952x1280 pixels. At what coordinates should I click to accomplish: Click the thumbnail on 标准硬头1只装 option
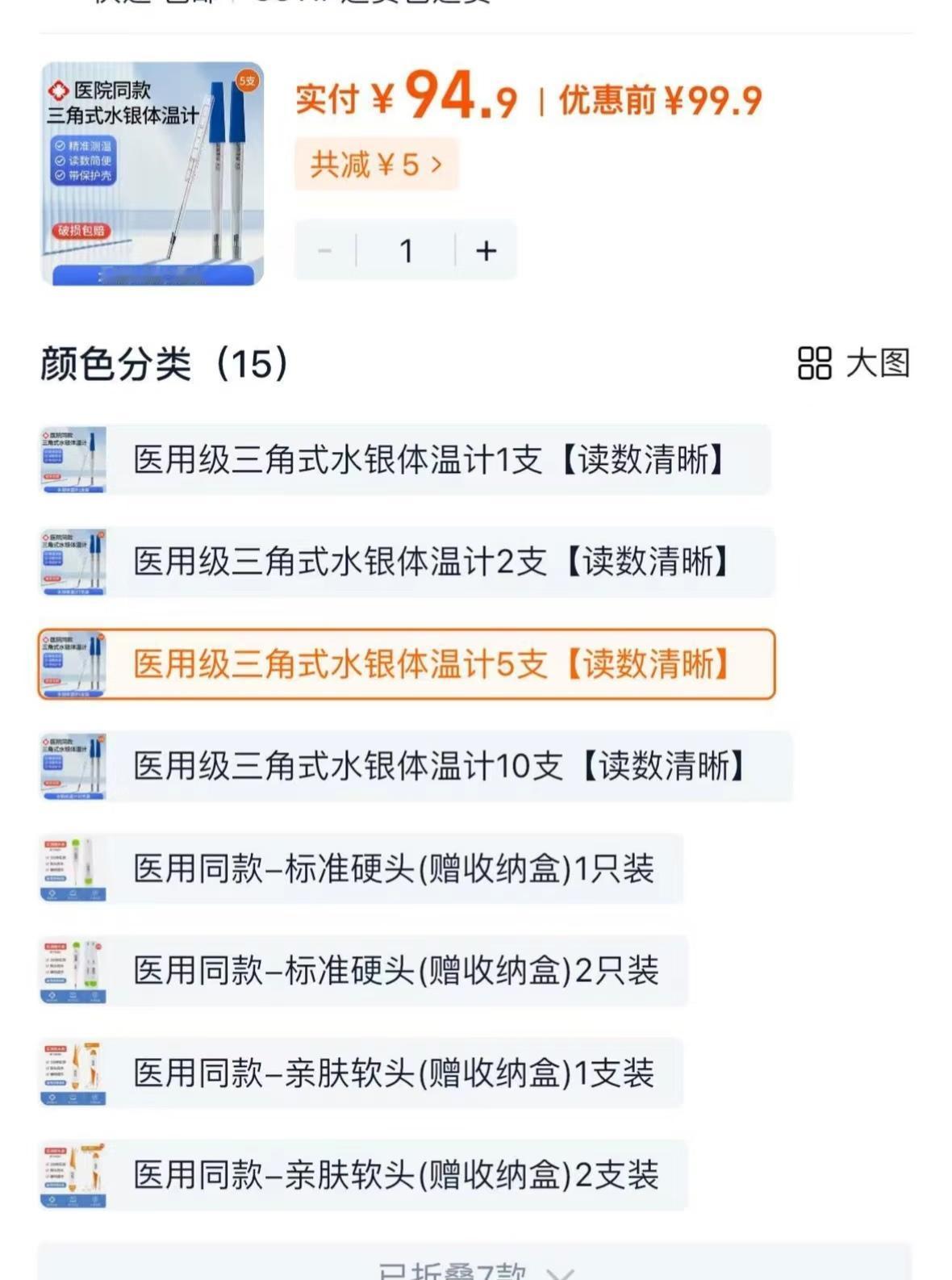[x=71, y=869]
